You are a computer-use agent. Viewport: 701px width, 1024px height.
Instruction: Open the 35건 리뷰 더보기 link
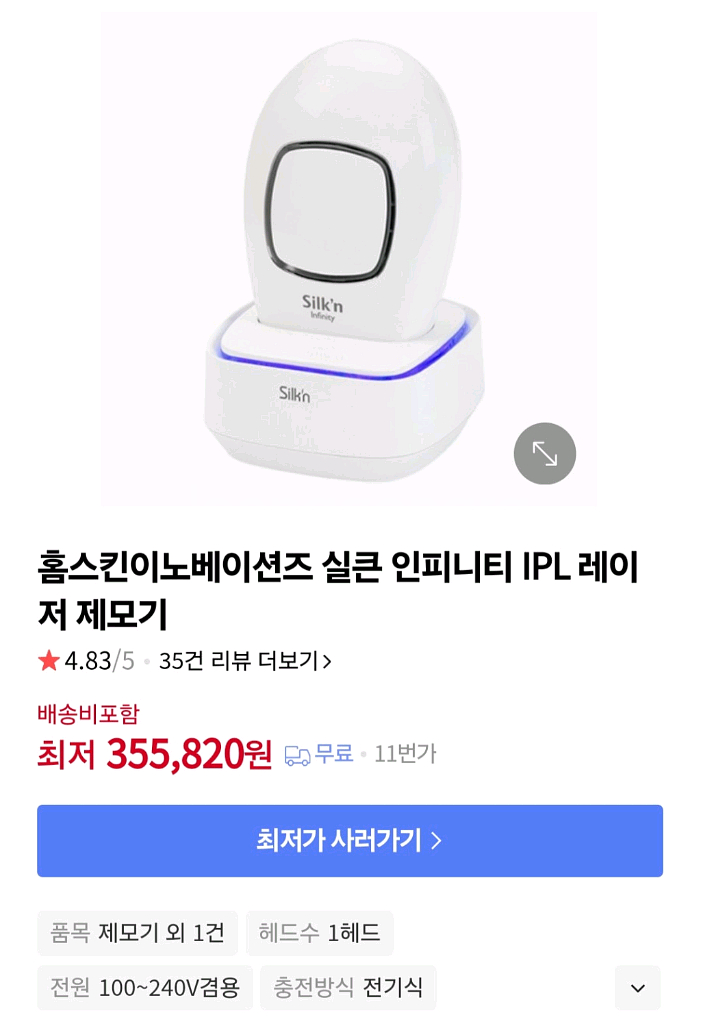[x=245, y=661]
